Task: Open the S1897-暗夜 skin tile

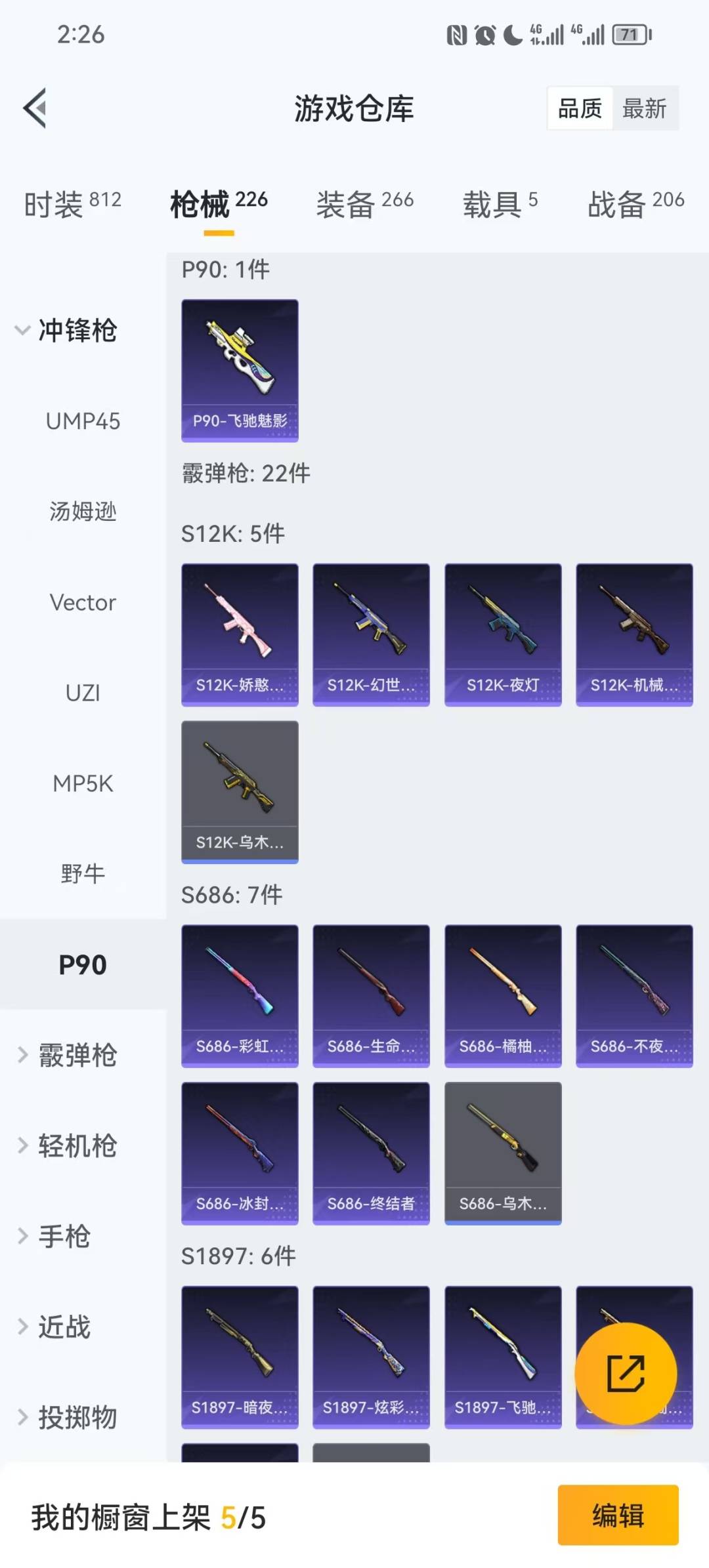Action: 240,1357
